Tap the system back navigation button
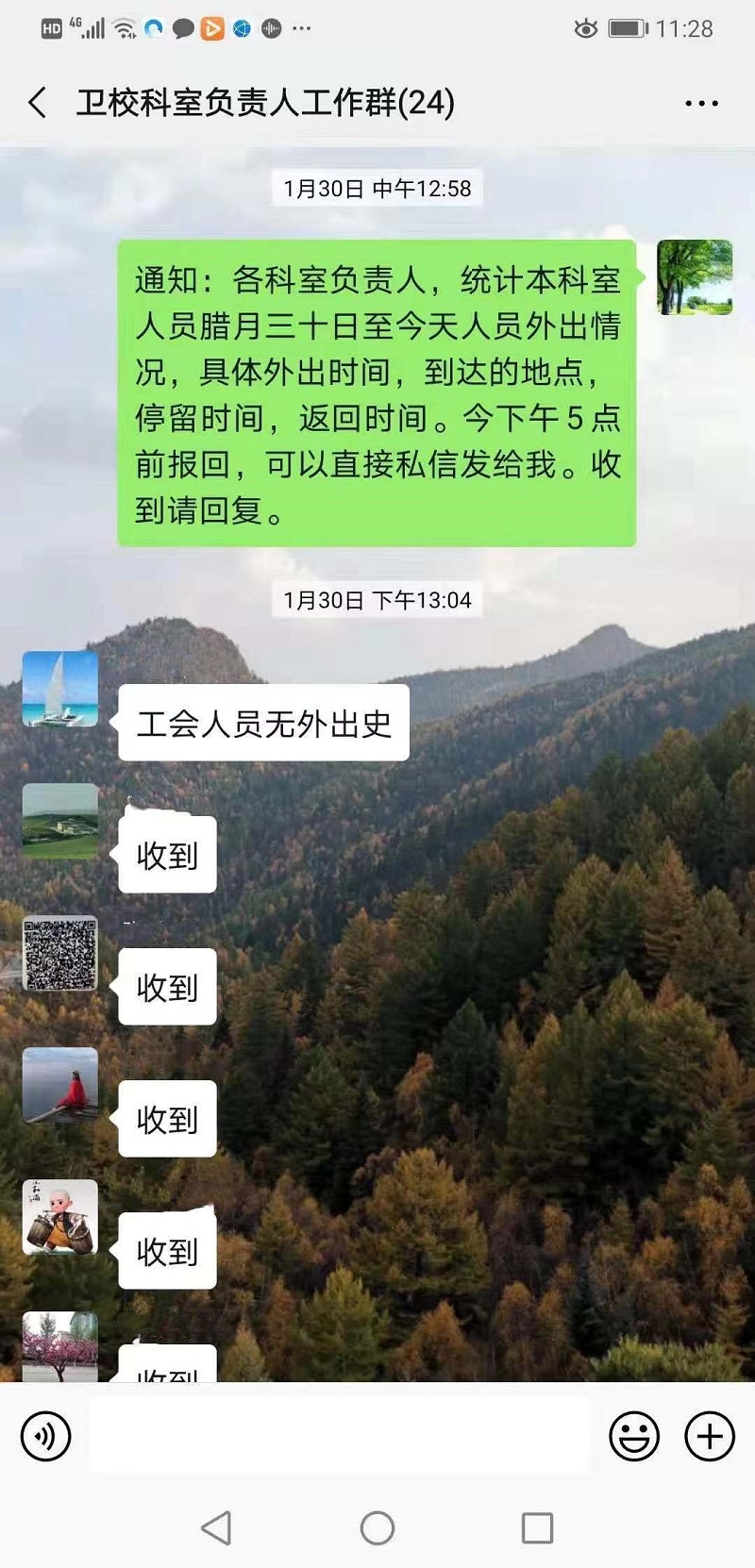755x1568 pixels. [x=216, y=1527]
